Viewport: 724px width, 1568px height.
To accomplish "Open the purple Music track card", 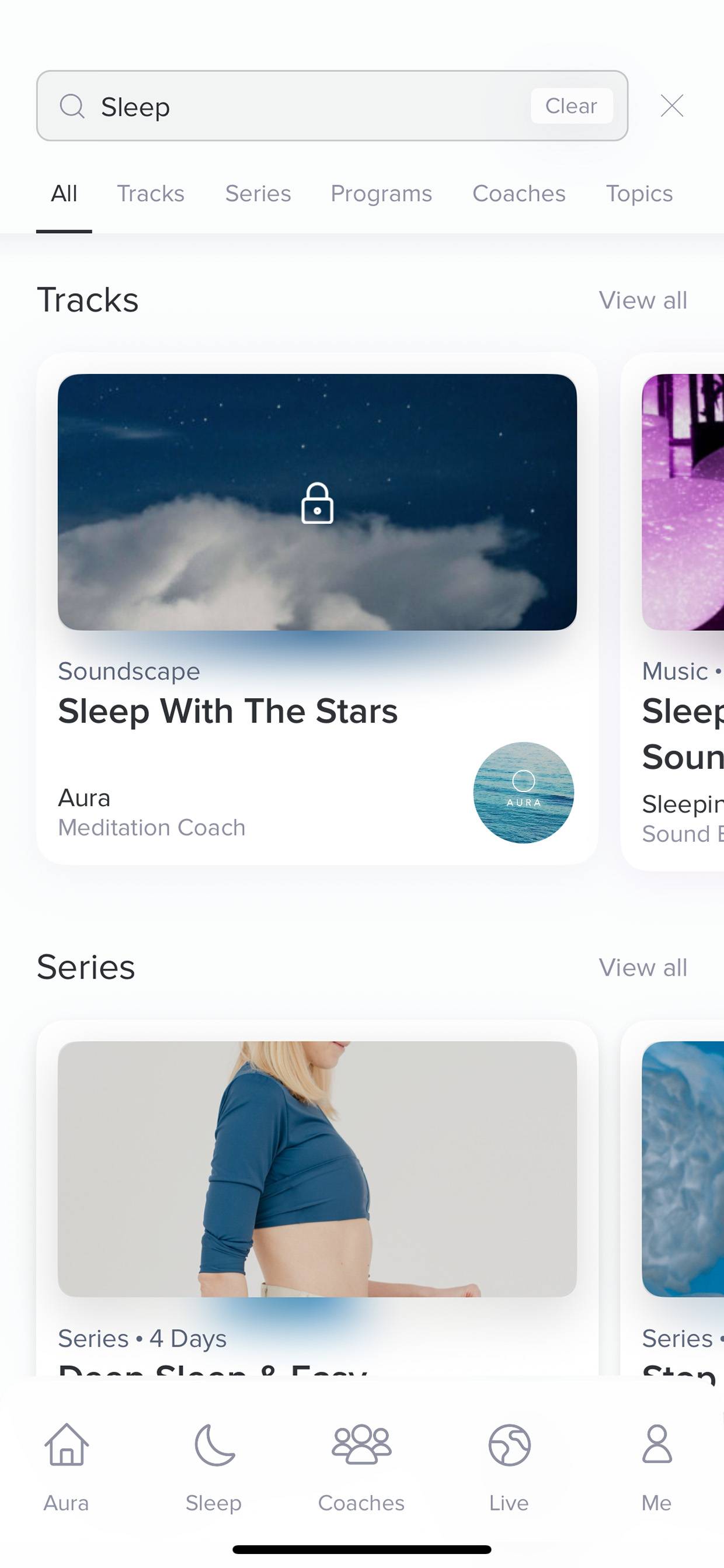I will [x=672, y=612].
